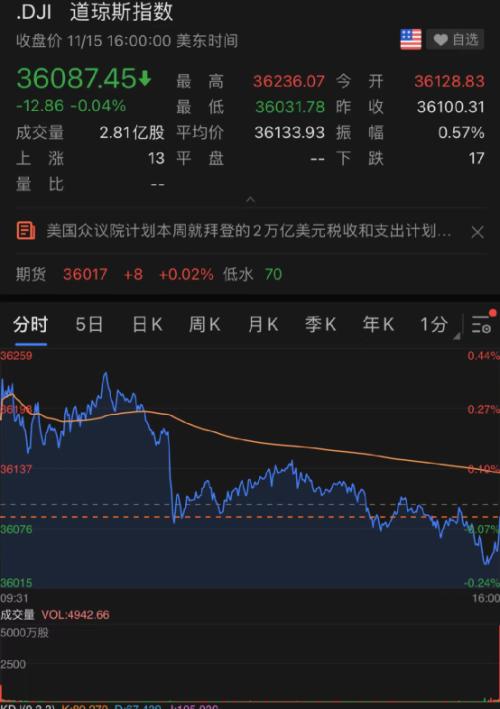
Task: Open the 1分 interval dropdown
Action: 437,325
